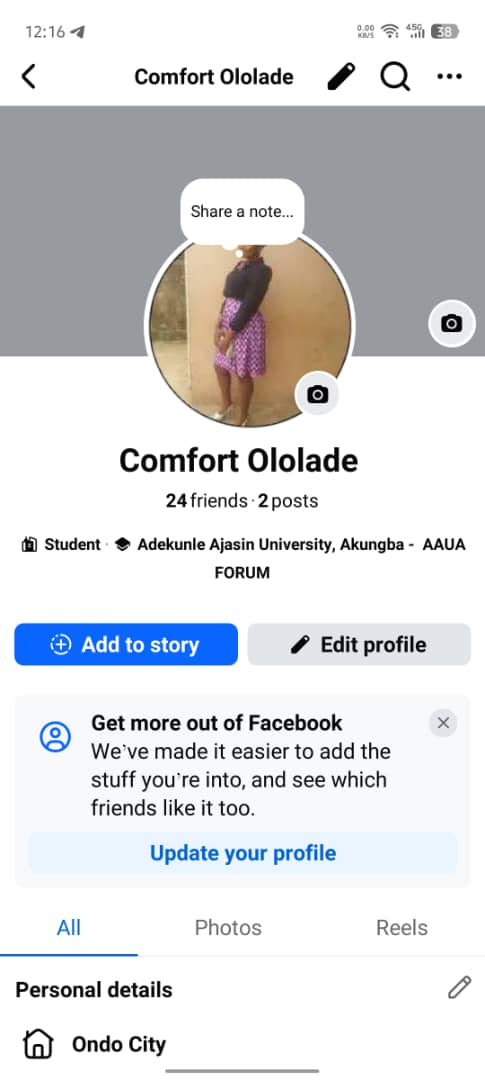The height and width of the screenshot is (1080, 485).
Task: Change cover photo via camera icon
Action: (452, 323)
